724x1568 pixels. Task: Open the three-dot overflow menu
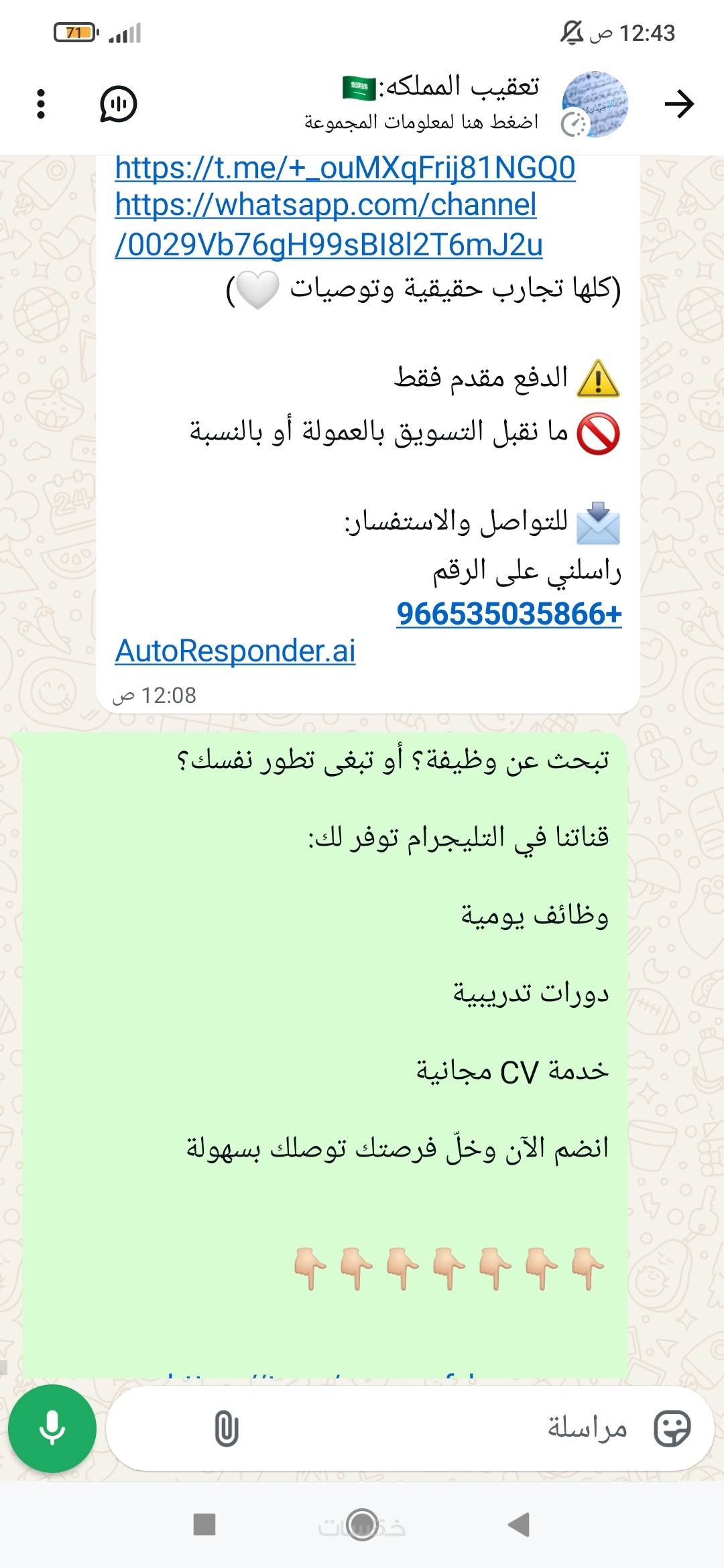click(x=41, y=104)
